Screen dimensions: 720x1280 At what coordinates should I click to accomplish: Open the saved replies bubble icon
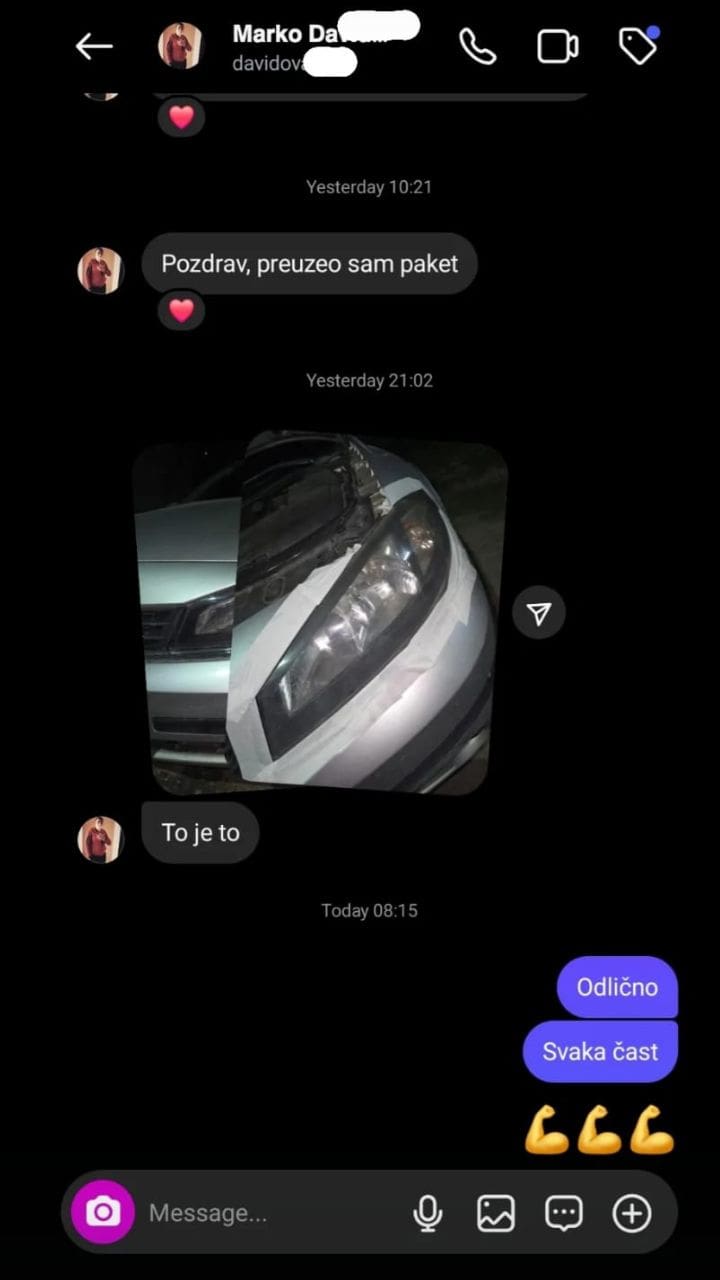[x=564, y=1213]
